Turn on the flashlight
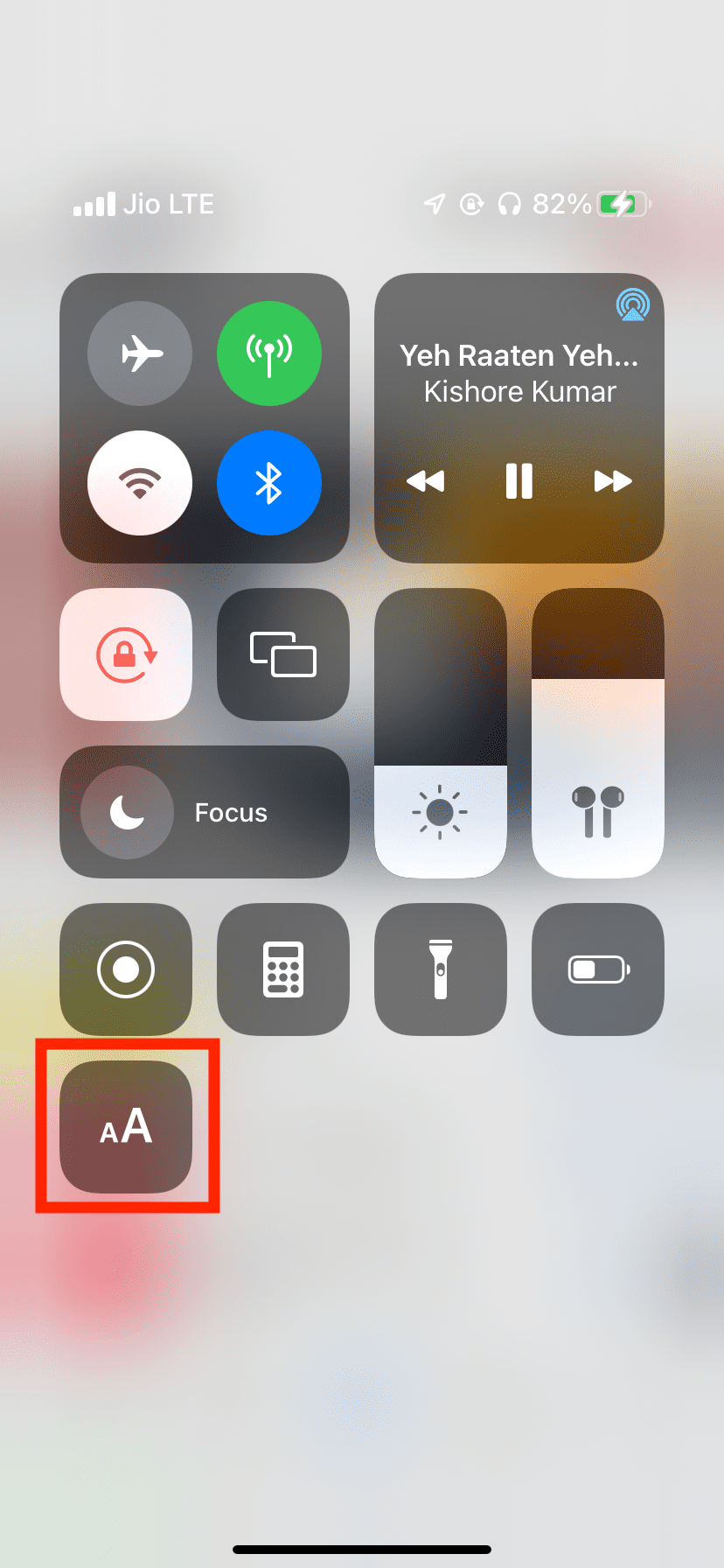 pyautogui.click(x=441, y=969)
